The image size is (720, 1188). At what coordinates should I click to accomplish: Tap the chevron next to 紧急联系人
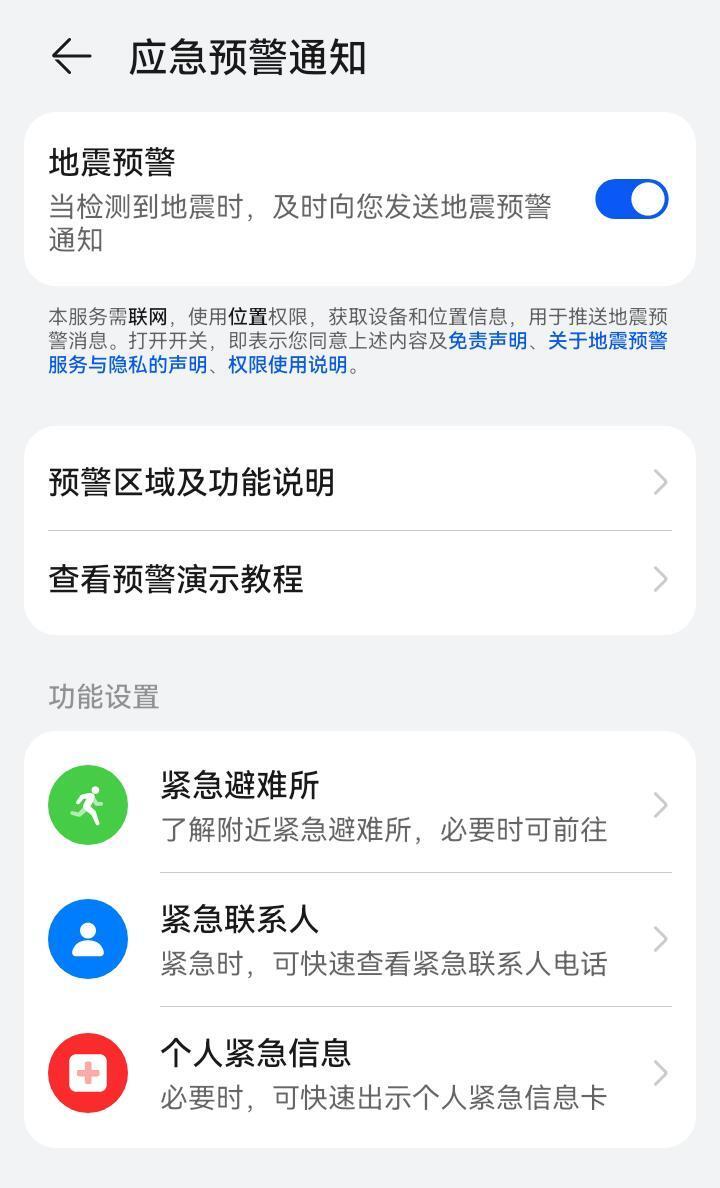(x=659, y=938)
